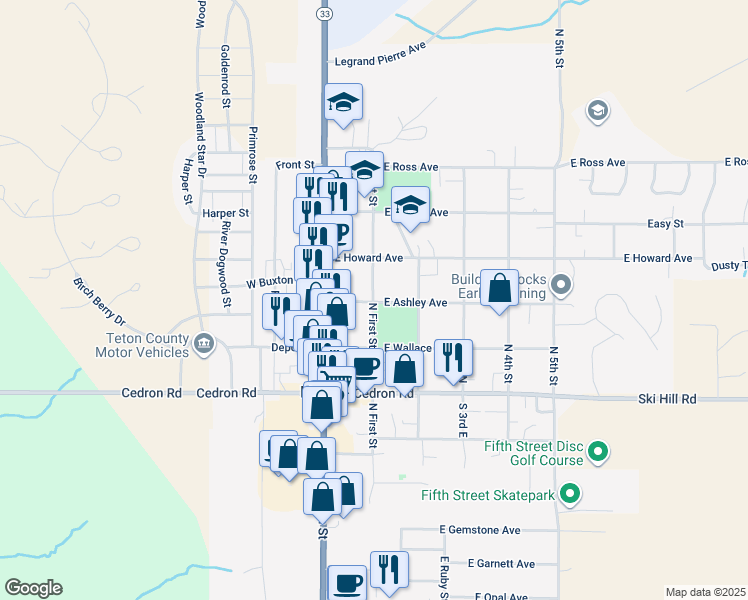748x600 pixels.
Task: View Fifth Street Disc Golf Course
Action: point(598,453)
